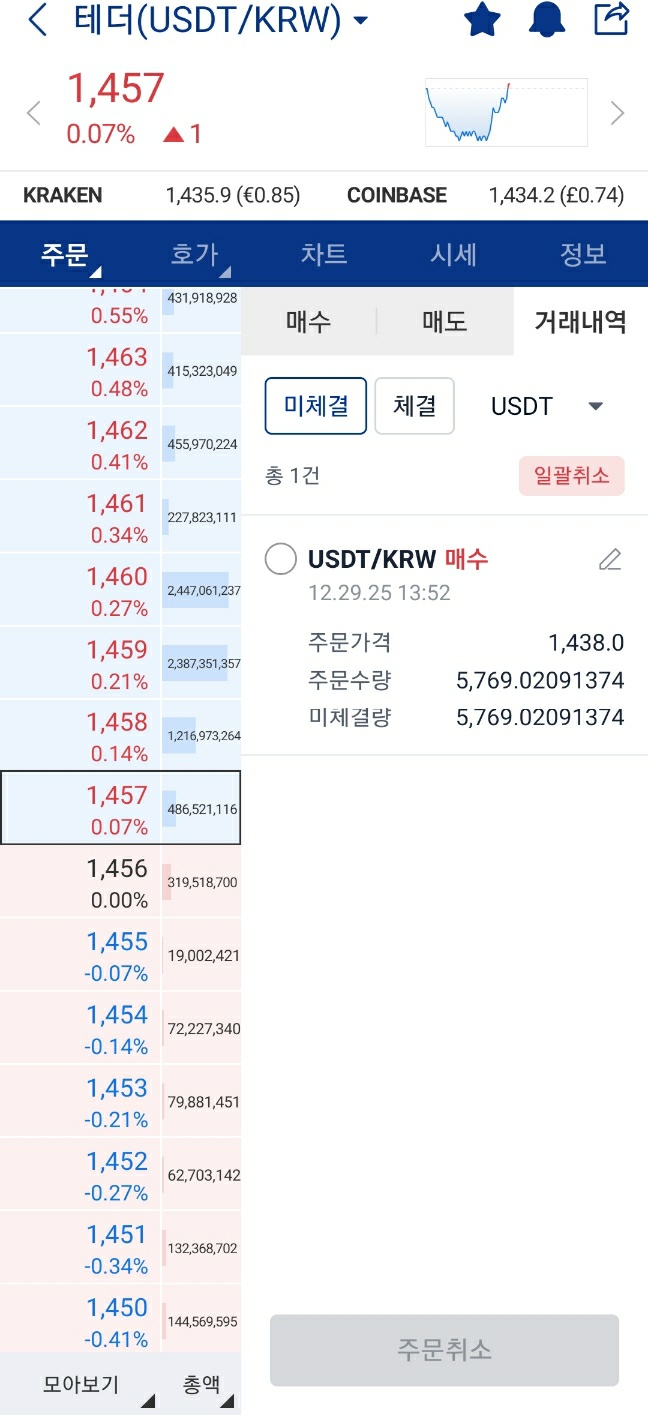Open the price alert bell
This screenshot has width=648, height=1419.
(546, 20)
